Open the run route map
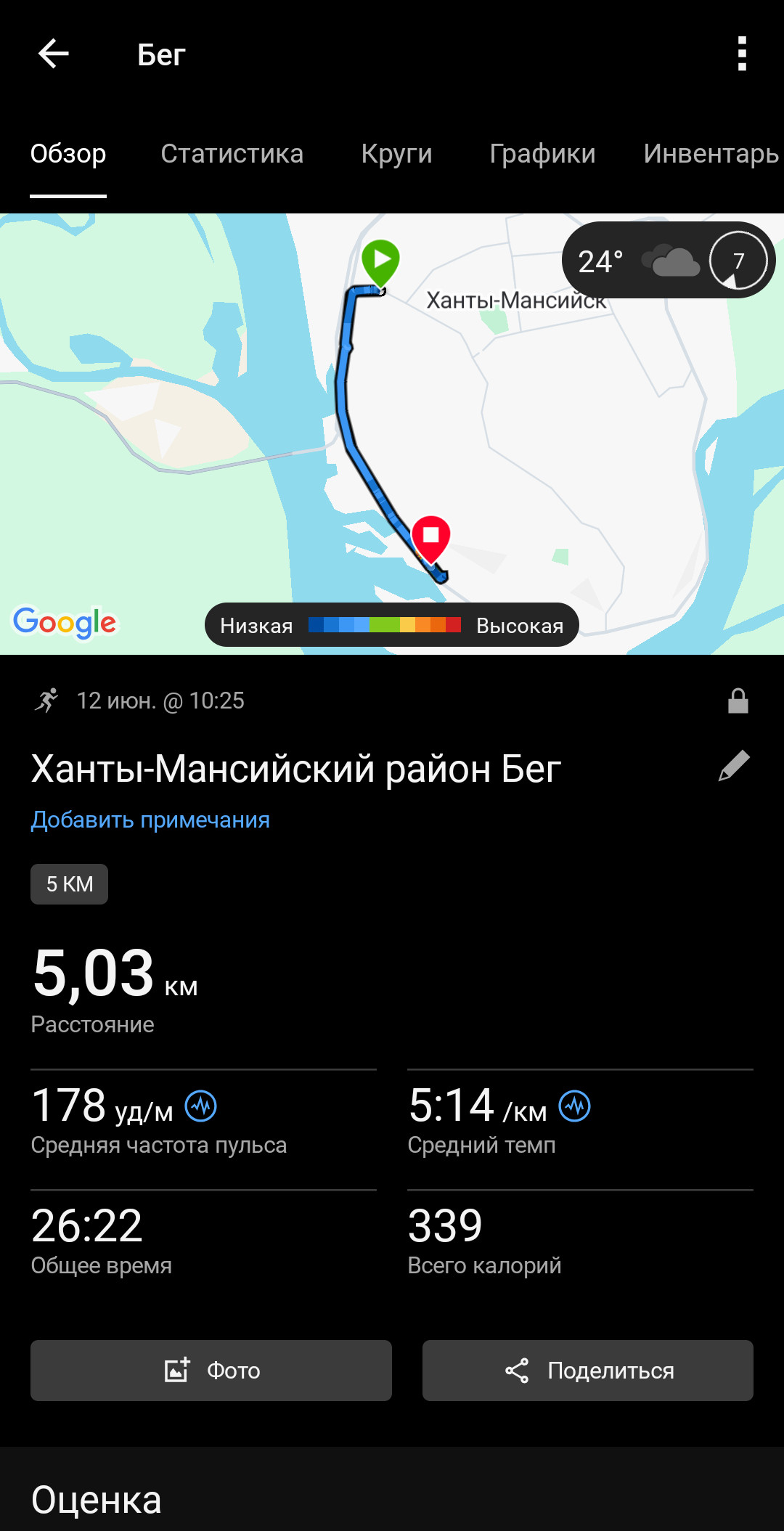The image size is (784, 1531). click(x=392, y=434)
